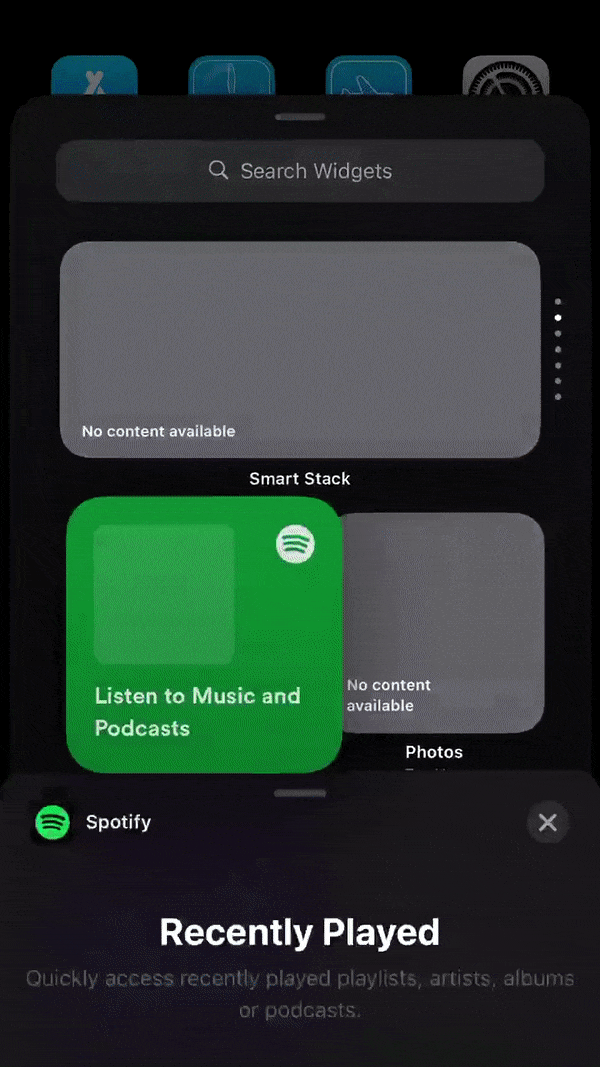Select the Smart Stack widget

click(300, 350)
